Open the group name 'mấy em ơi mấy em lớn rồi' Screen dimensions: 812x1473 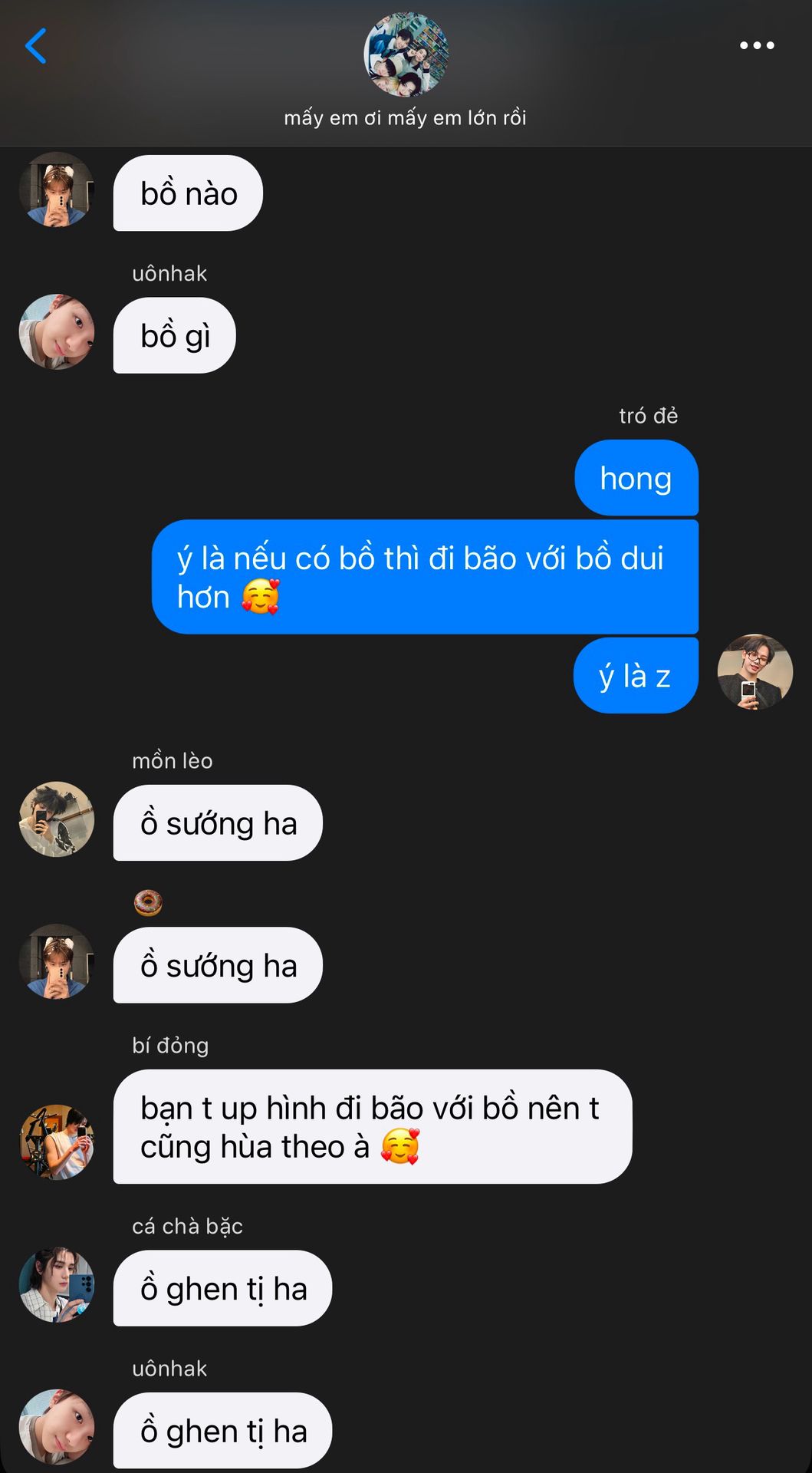click(405, 118)
